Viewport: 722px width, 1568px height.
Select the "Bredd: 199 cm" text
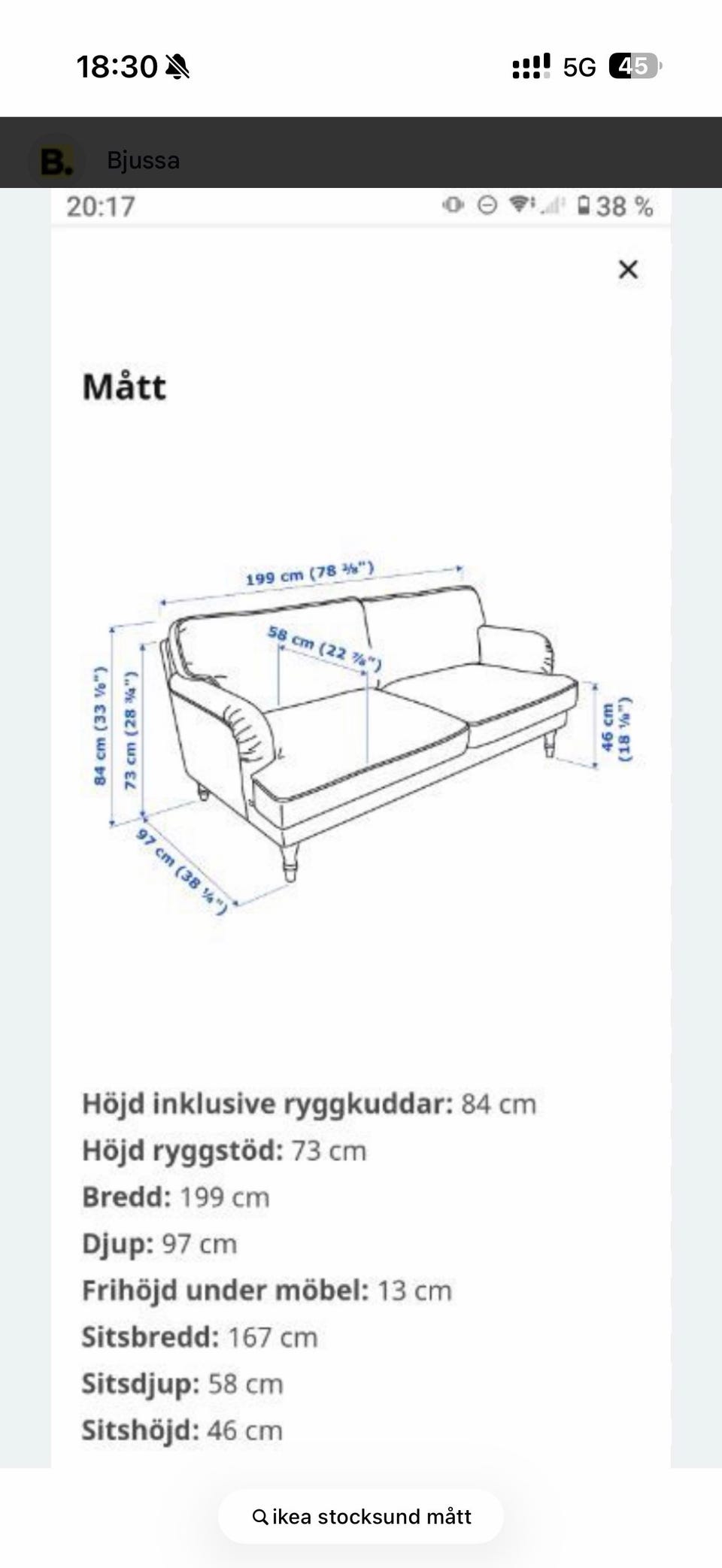[175, 1196]
